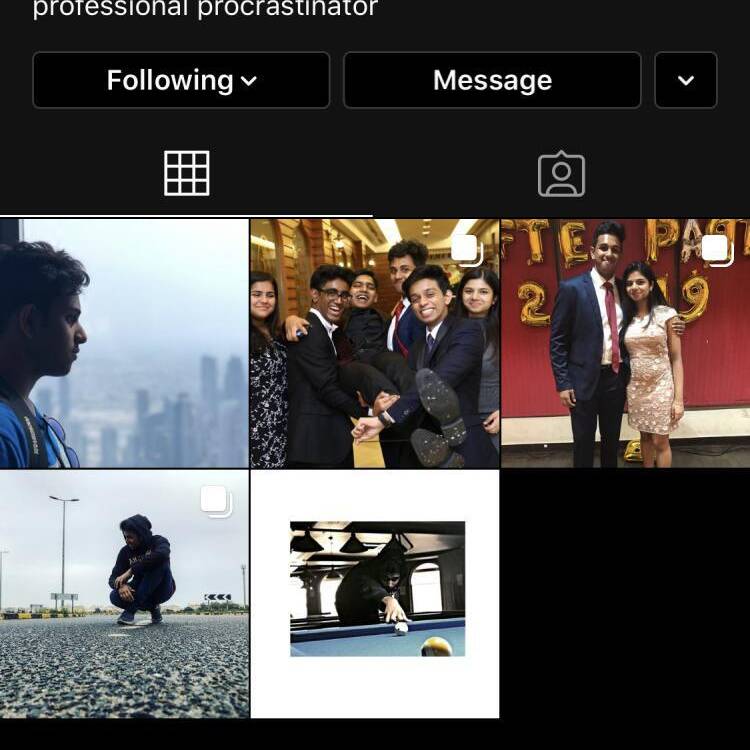The image size is (750, 750).
Task: Open the group photo post in suits
Action: tap(375, 343)
